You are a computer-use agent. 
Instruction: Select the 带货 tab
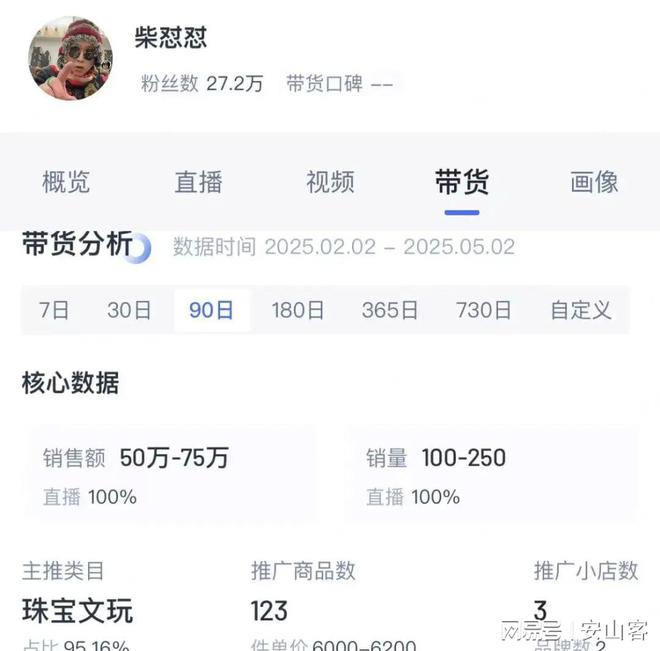(x=462, y=182)
